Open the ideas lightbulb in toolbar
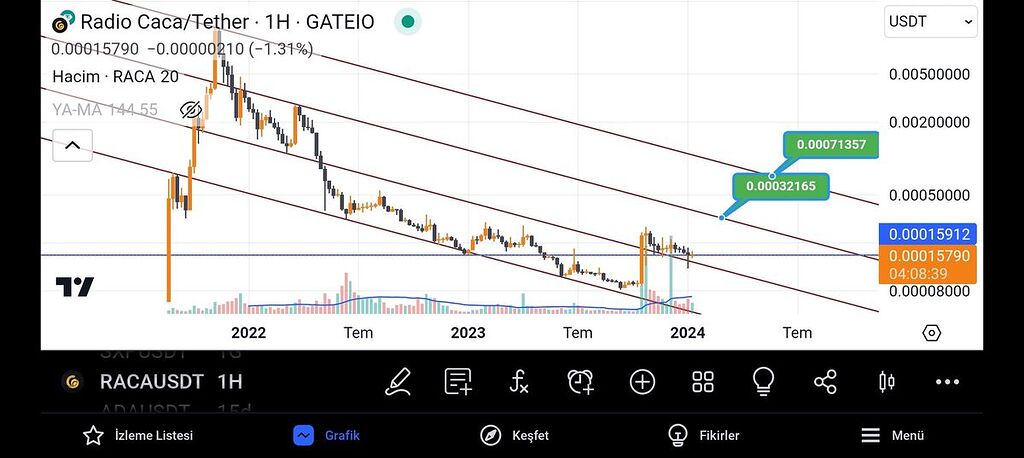Screen dimensions: 1024x458 coord(764,381)
